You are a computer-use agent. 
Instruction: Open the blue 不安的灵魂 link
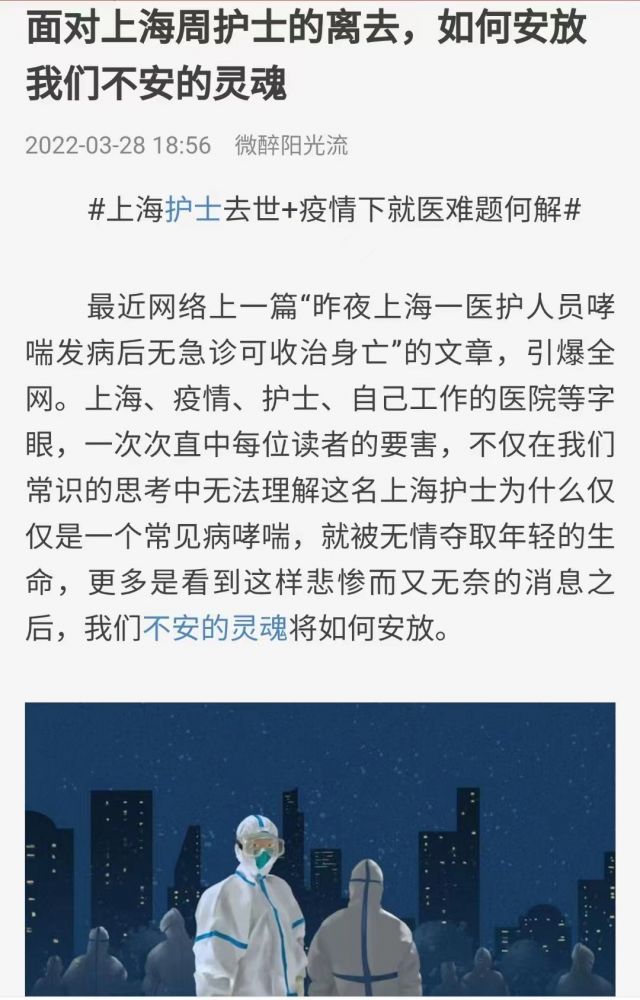coord(215,631)
